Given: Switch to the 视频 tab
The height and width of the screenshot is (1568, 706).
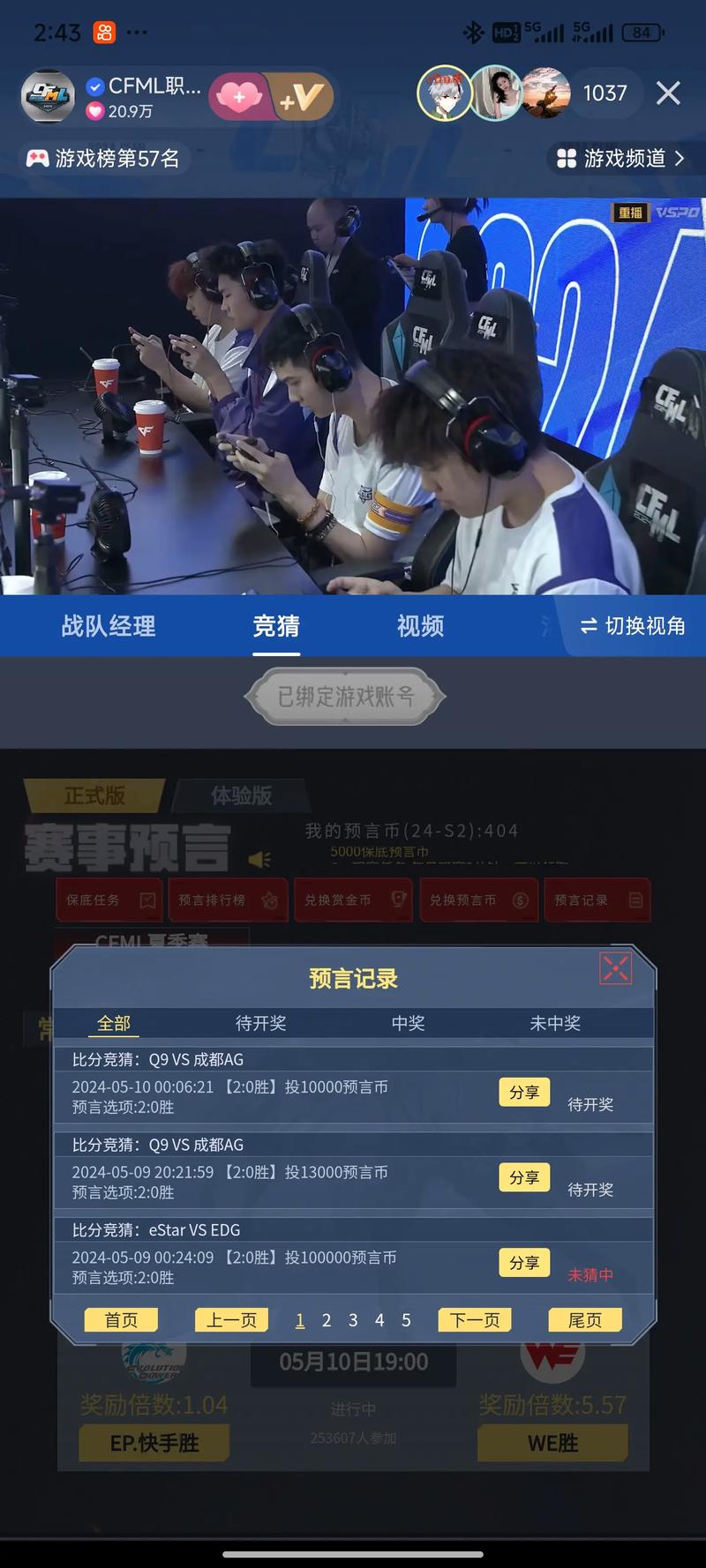Looking at the screenshot, I should [x=420, y=626].
